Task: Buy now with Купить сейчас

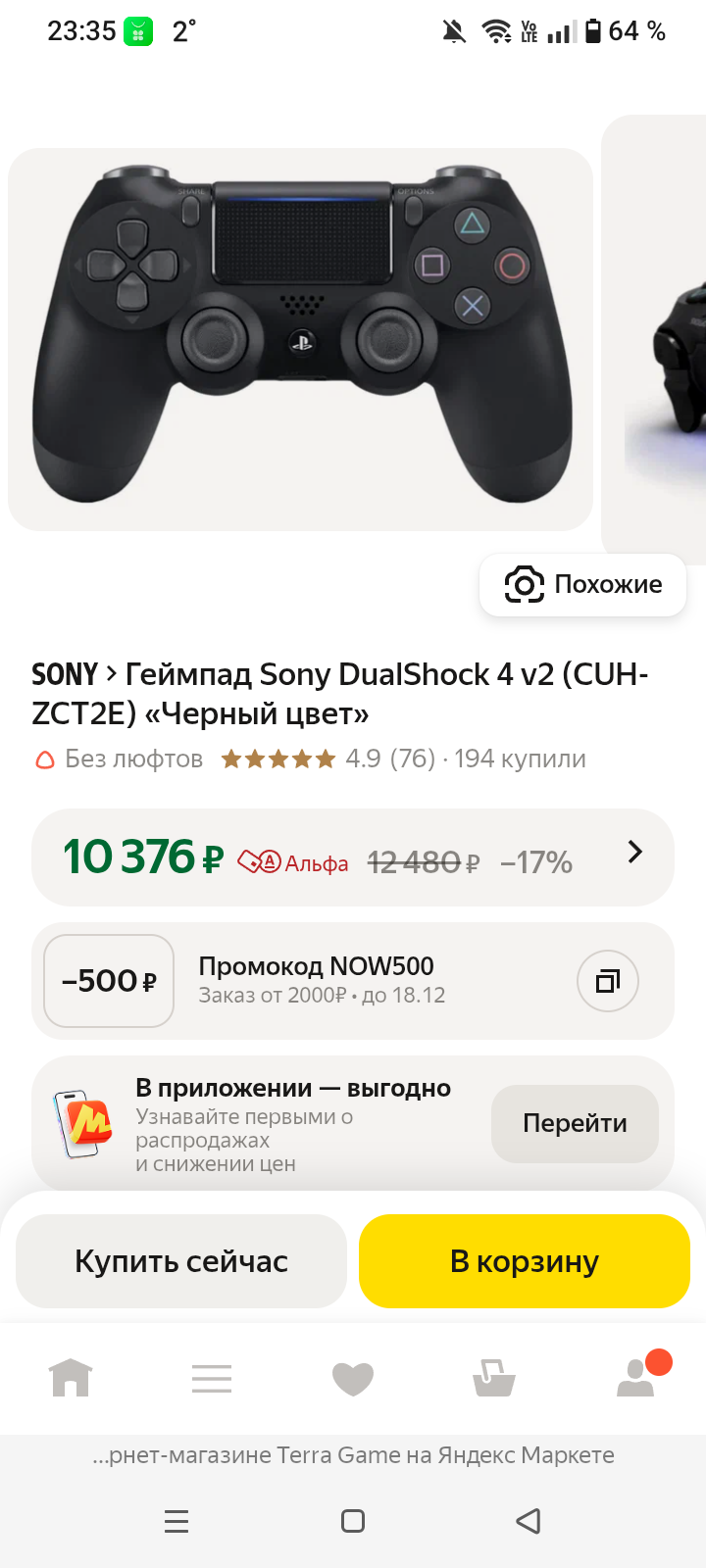Action: tap(181, 1261)
